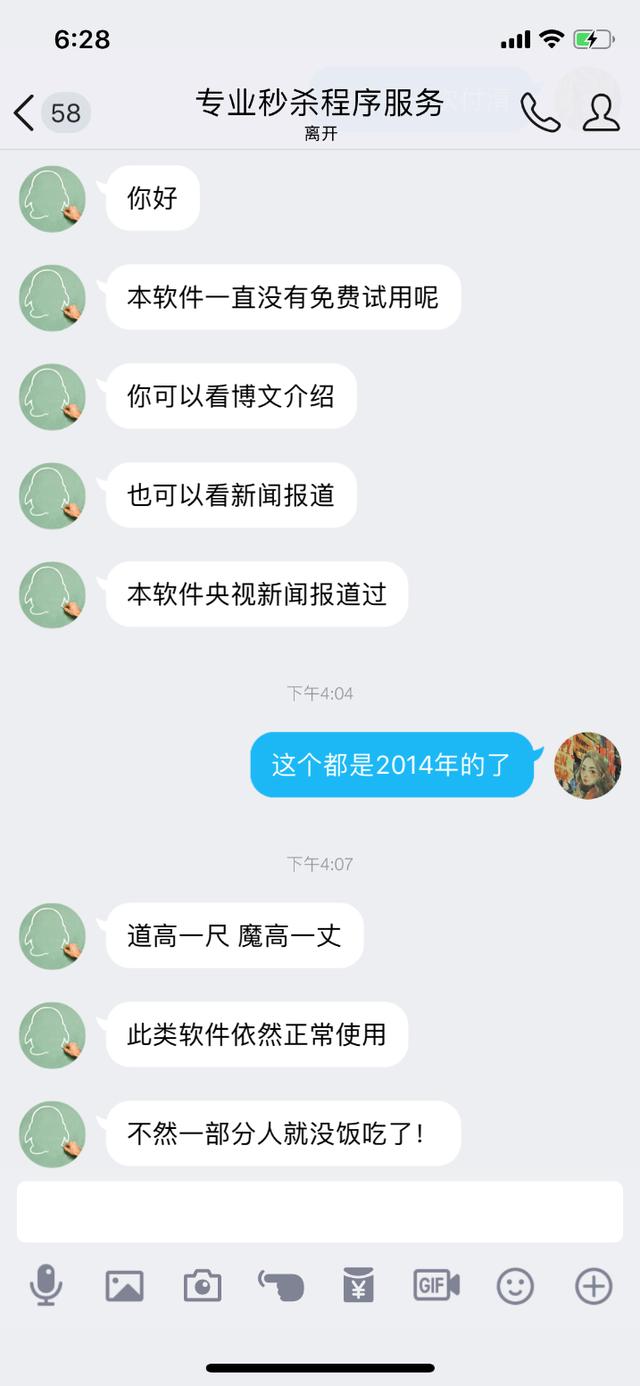Image resolution: width=640 pixels, height=1386 pixels.
Task: Open the contact profile icon
Action: (601, 112)
